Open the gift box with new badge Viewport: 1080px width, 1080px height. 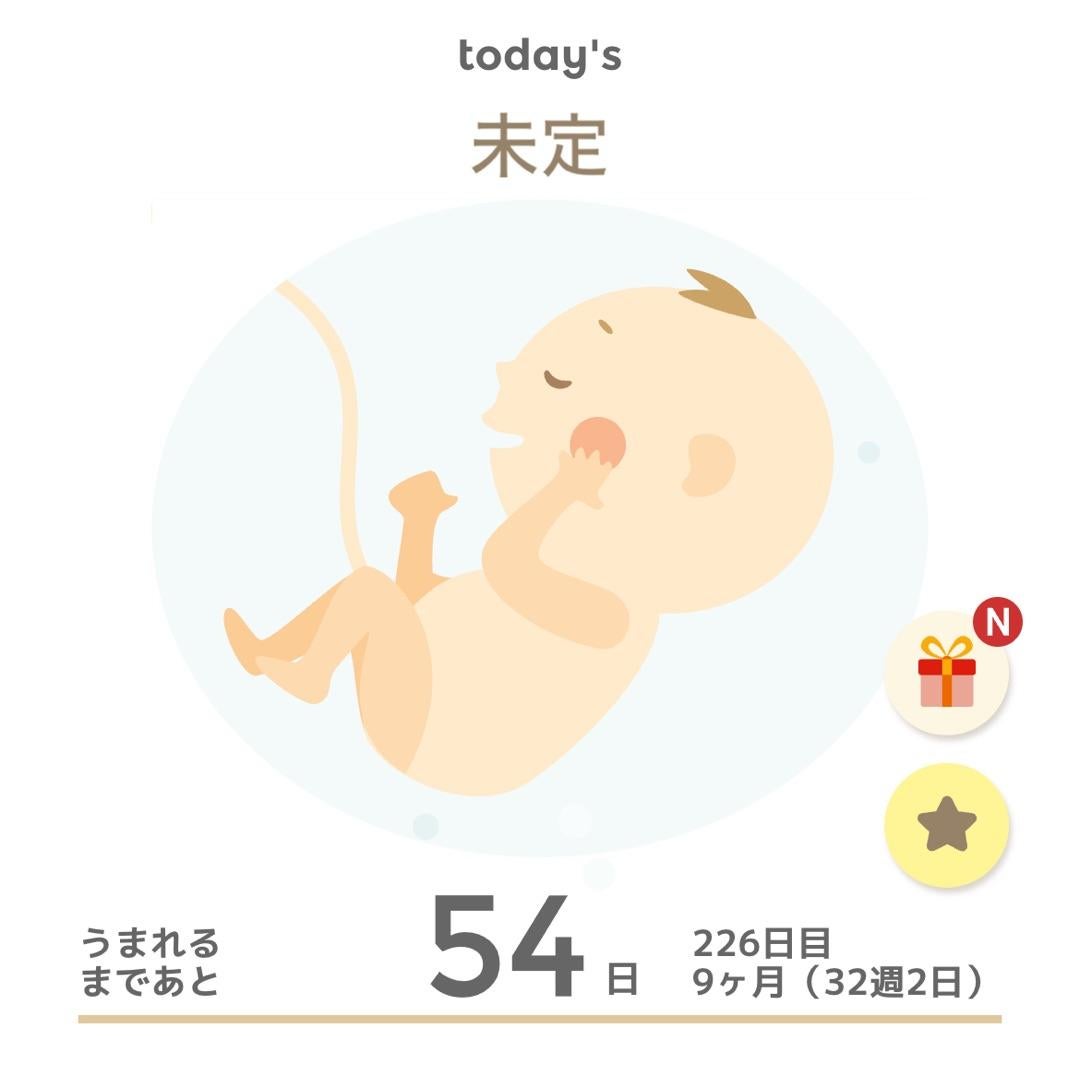[x=946, y=673]
